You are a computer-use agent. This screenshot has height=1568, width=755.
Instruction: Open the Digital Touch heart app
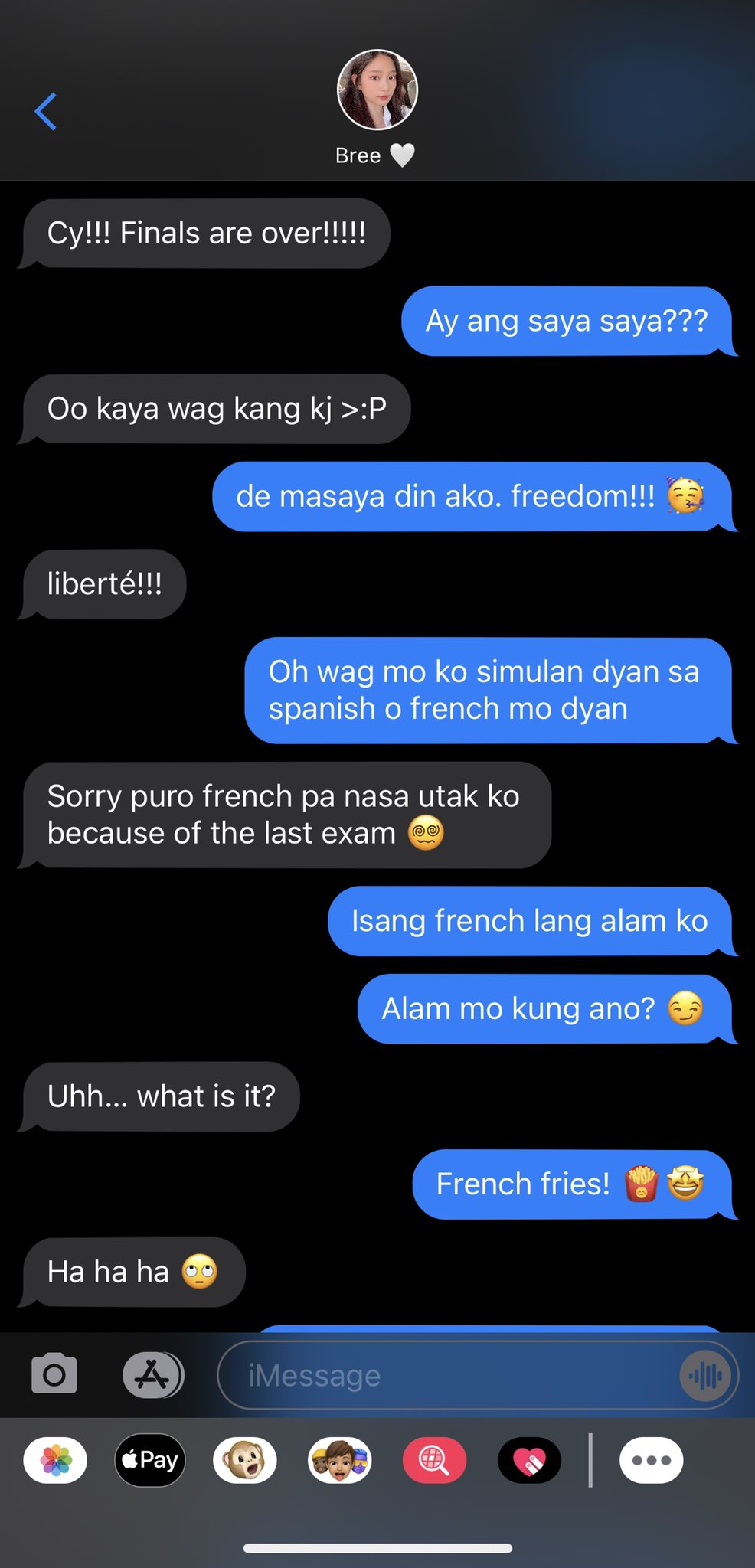(529, 1460)
